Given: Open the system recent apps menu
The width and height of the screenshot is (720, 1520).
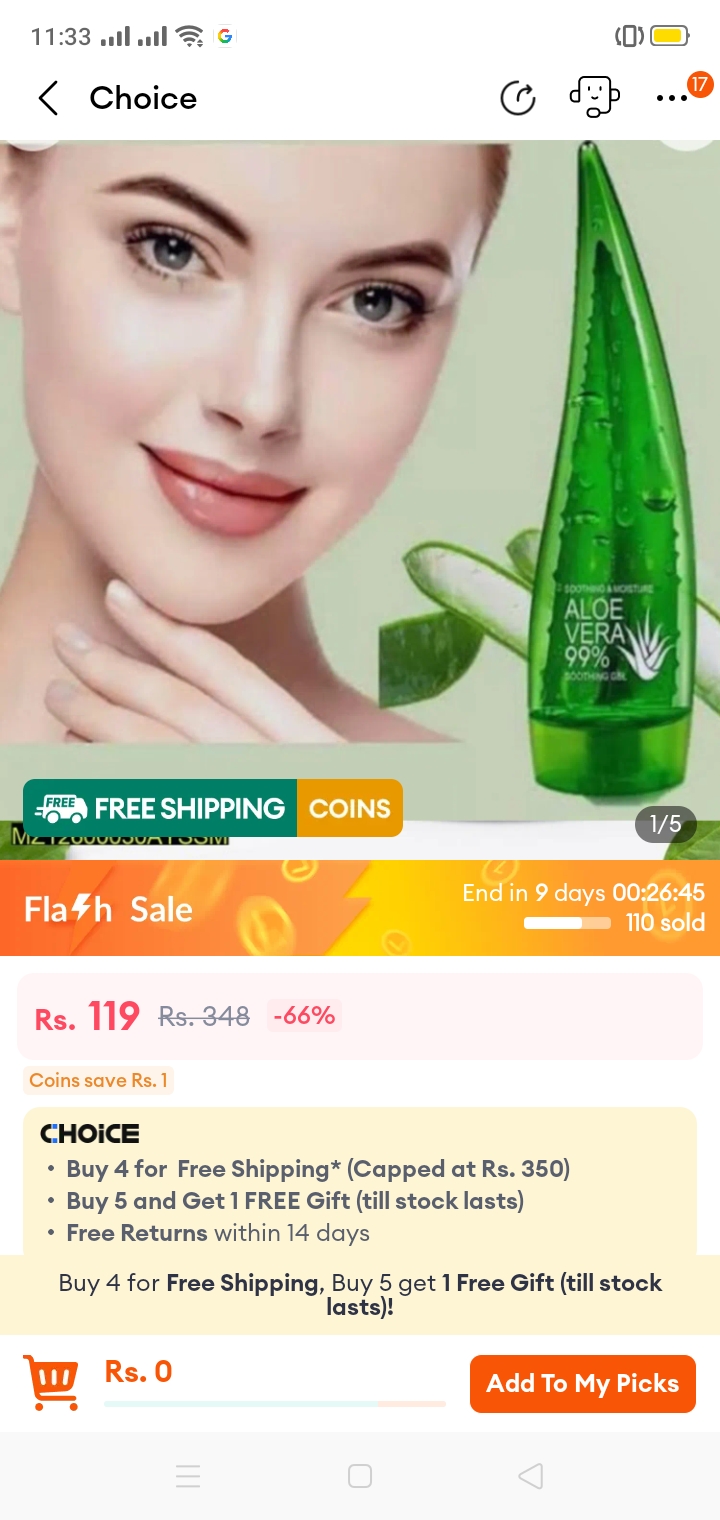Looking at the screenshot, I should 188,1476.
